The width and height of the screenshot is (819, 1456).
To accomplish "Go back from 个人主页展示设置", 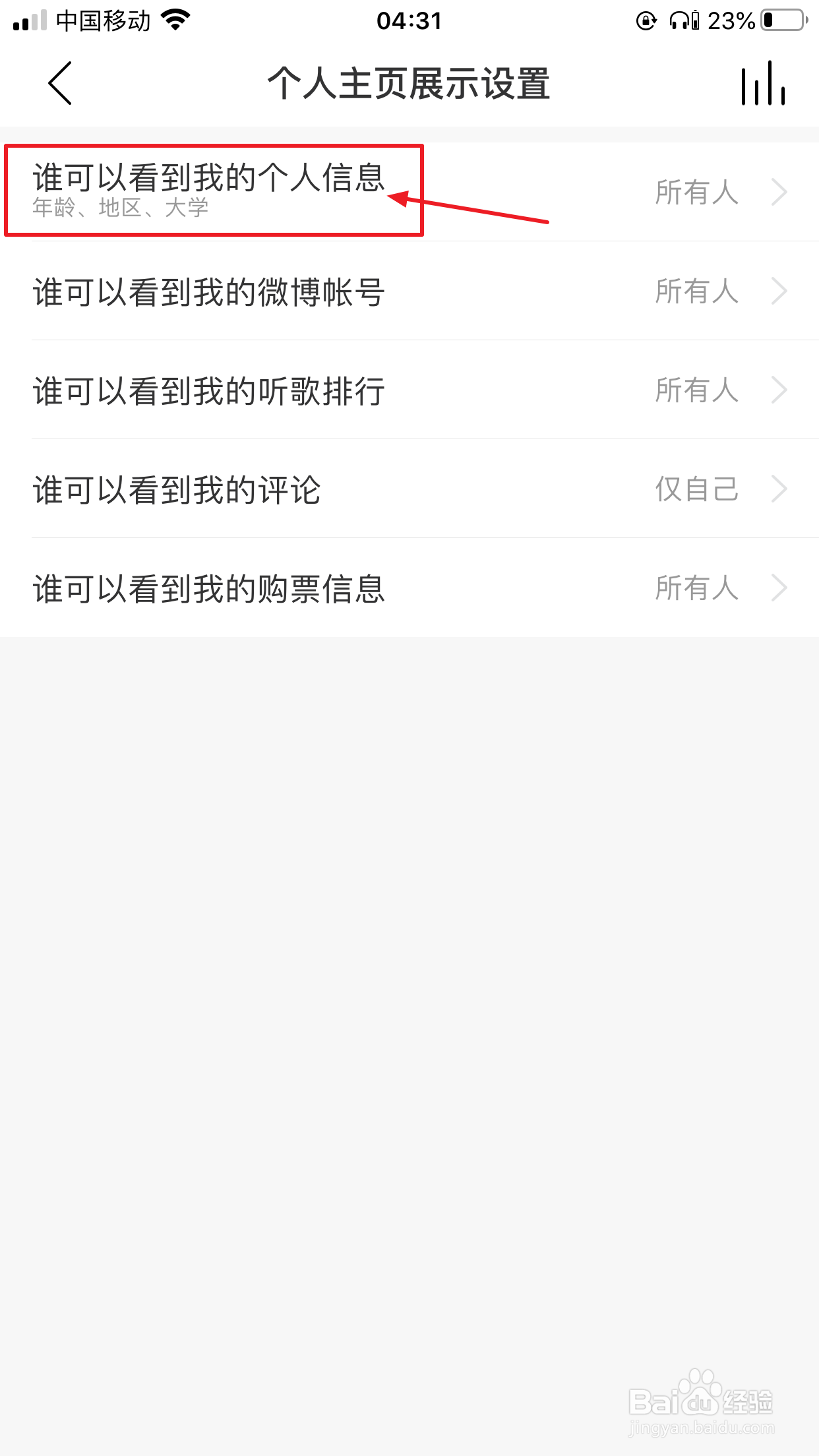I will (60, 84).
